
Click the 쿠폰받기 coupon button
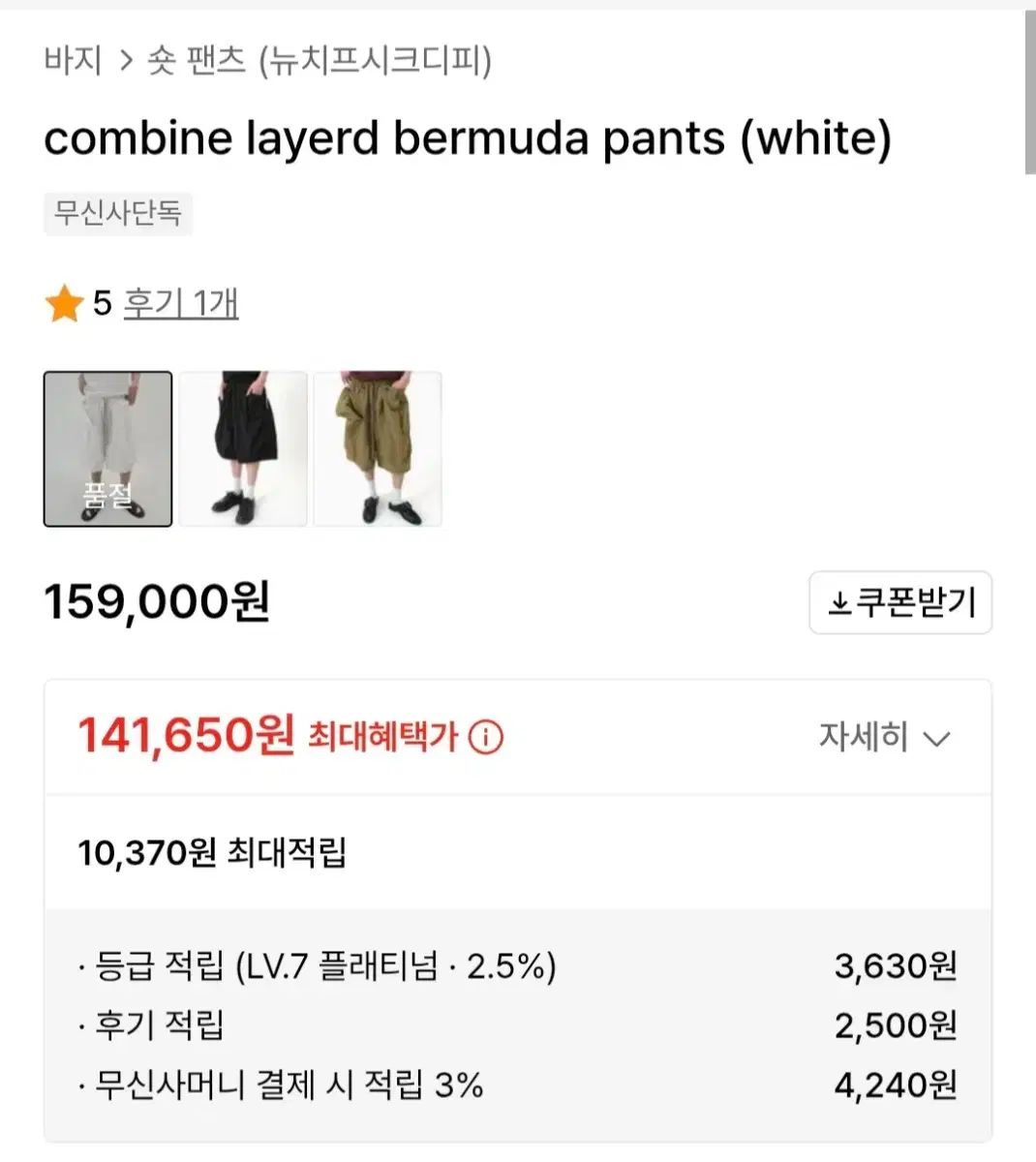coord(900,601)
